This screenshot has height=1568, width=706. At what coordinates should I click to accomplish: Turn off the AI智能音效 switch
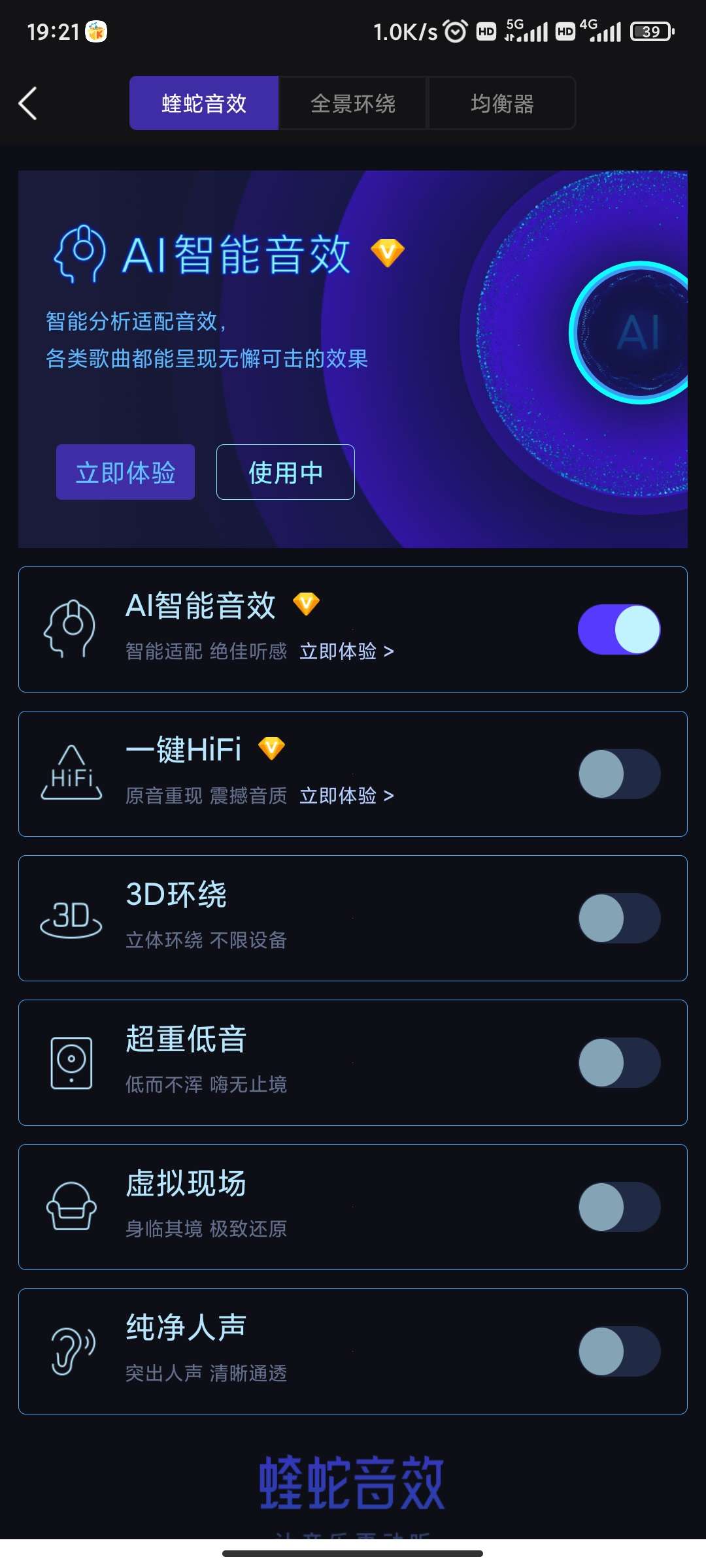(619, 629)
